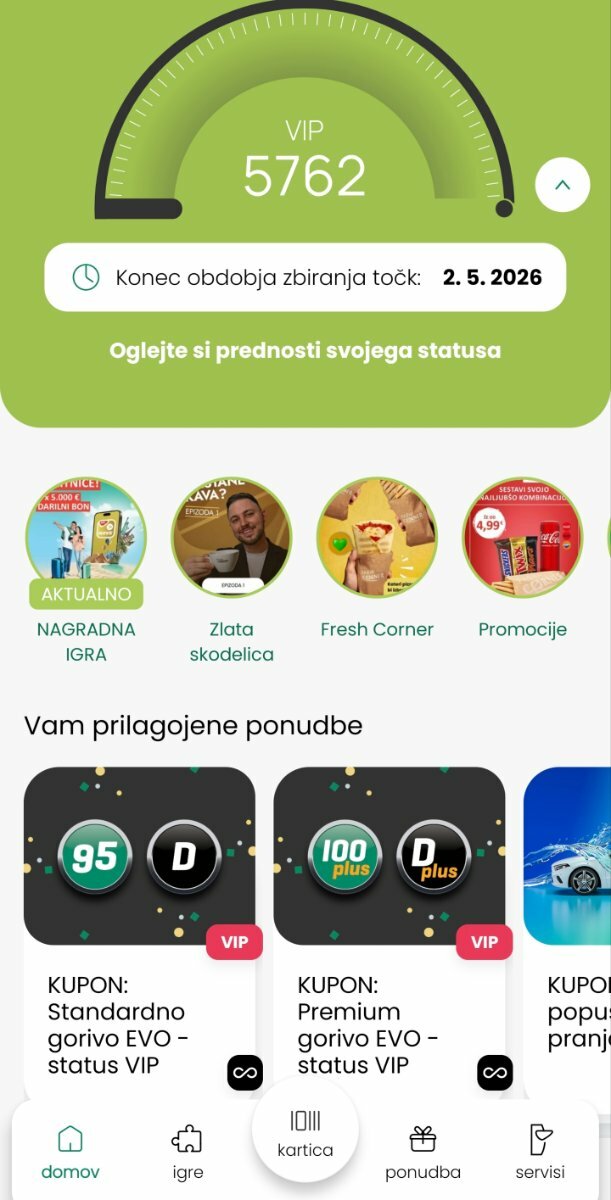611x1200 pixels.
Task: Open the Promocije story
Action: [522, 540]
